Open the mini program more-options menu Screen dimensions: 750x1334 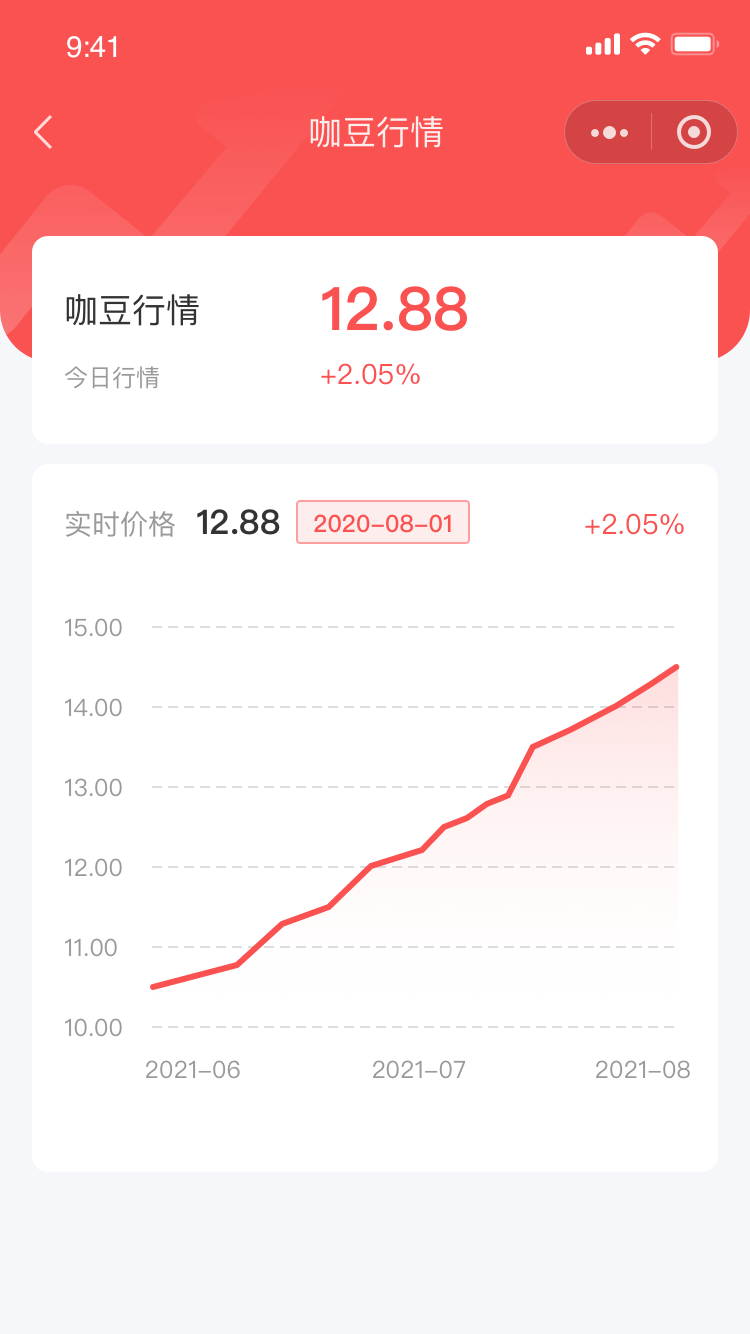[609, 132]
